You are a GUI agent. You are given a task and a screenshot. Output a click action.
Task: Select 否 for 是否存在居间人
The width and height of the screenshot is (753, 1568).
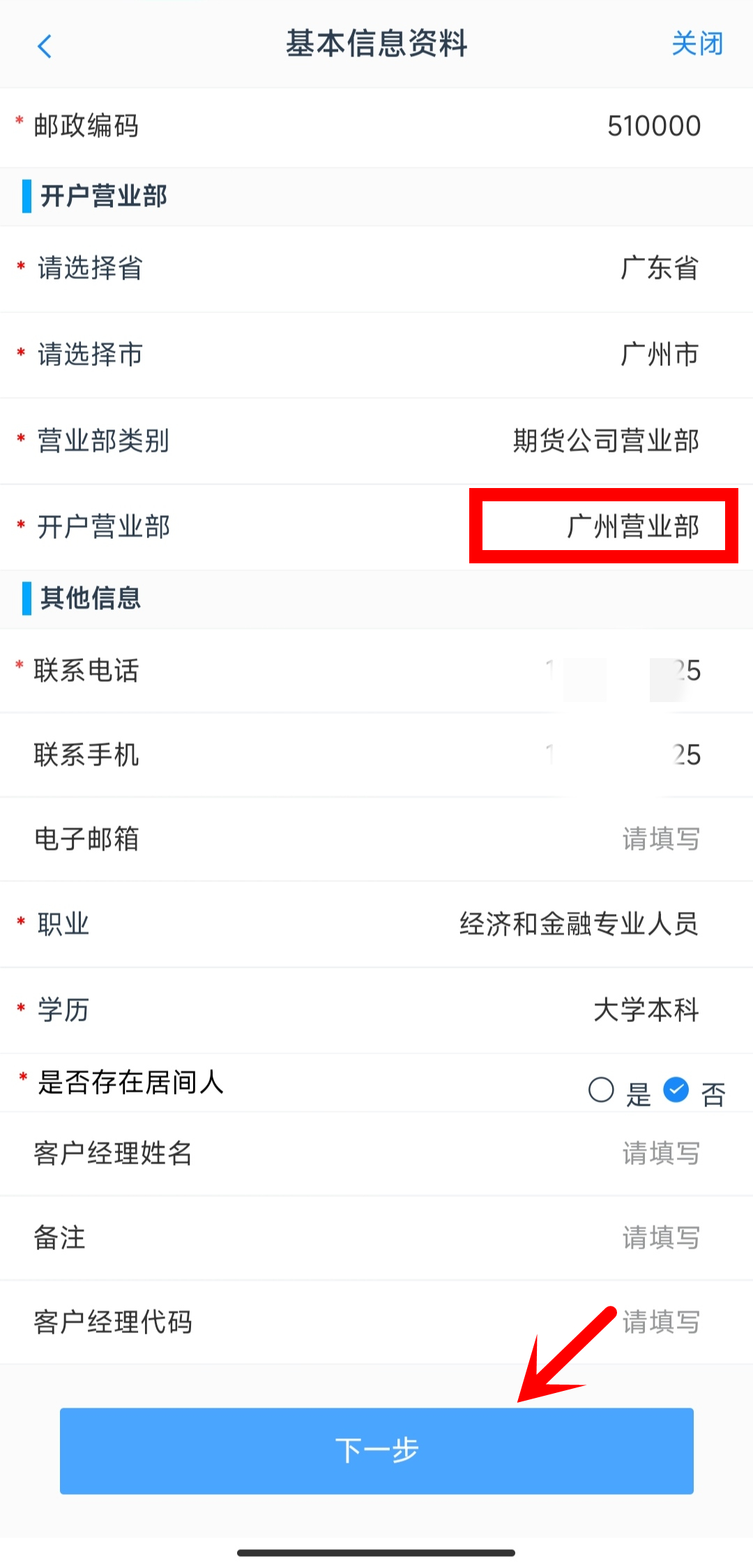click(x=676, y=1090)
